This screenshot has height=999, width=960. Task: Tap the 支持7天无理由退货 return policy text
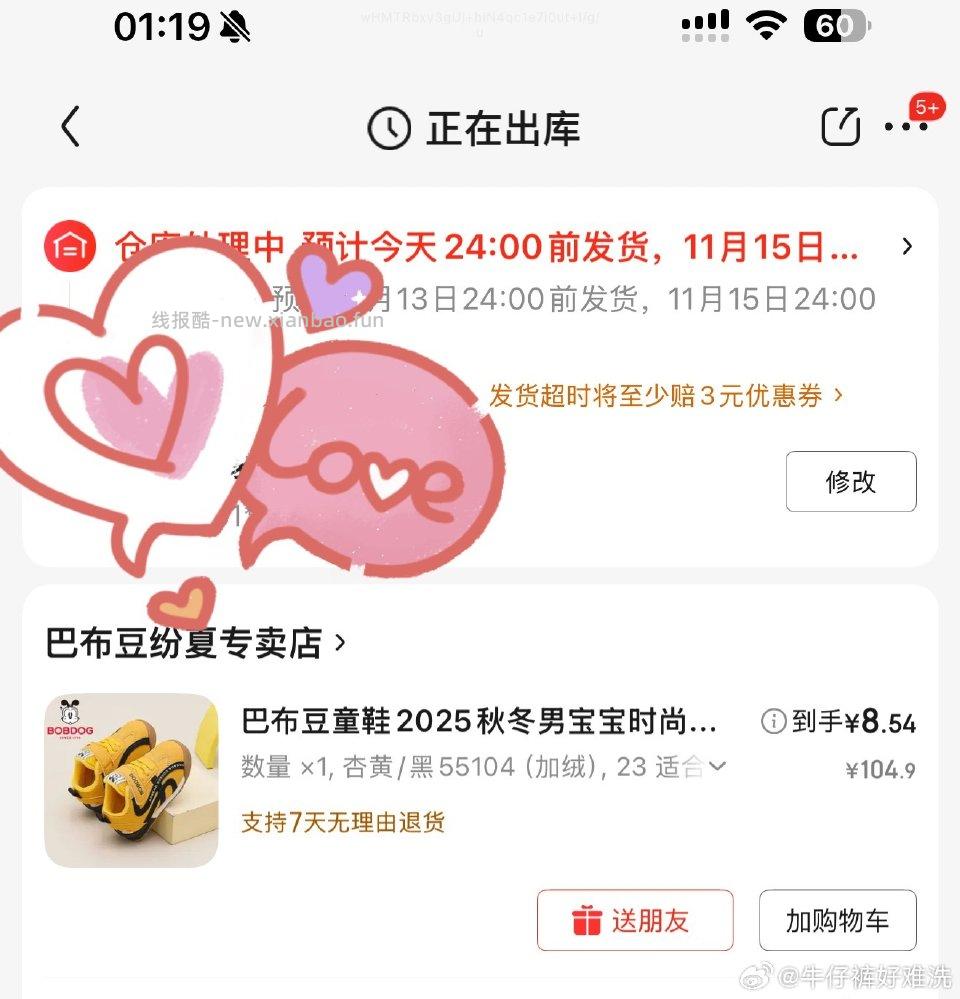click(344, 823)
